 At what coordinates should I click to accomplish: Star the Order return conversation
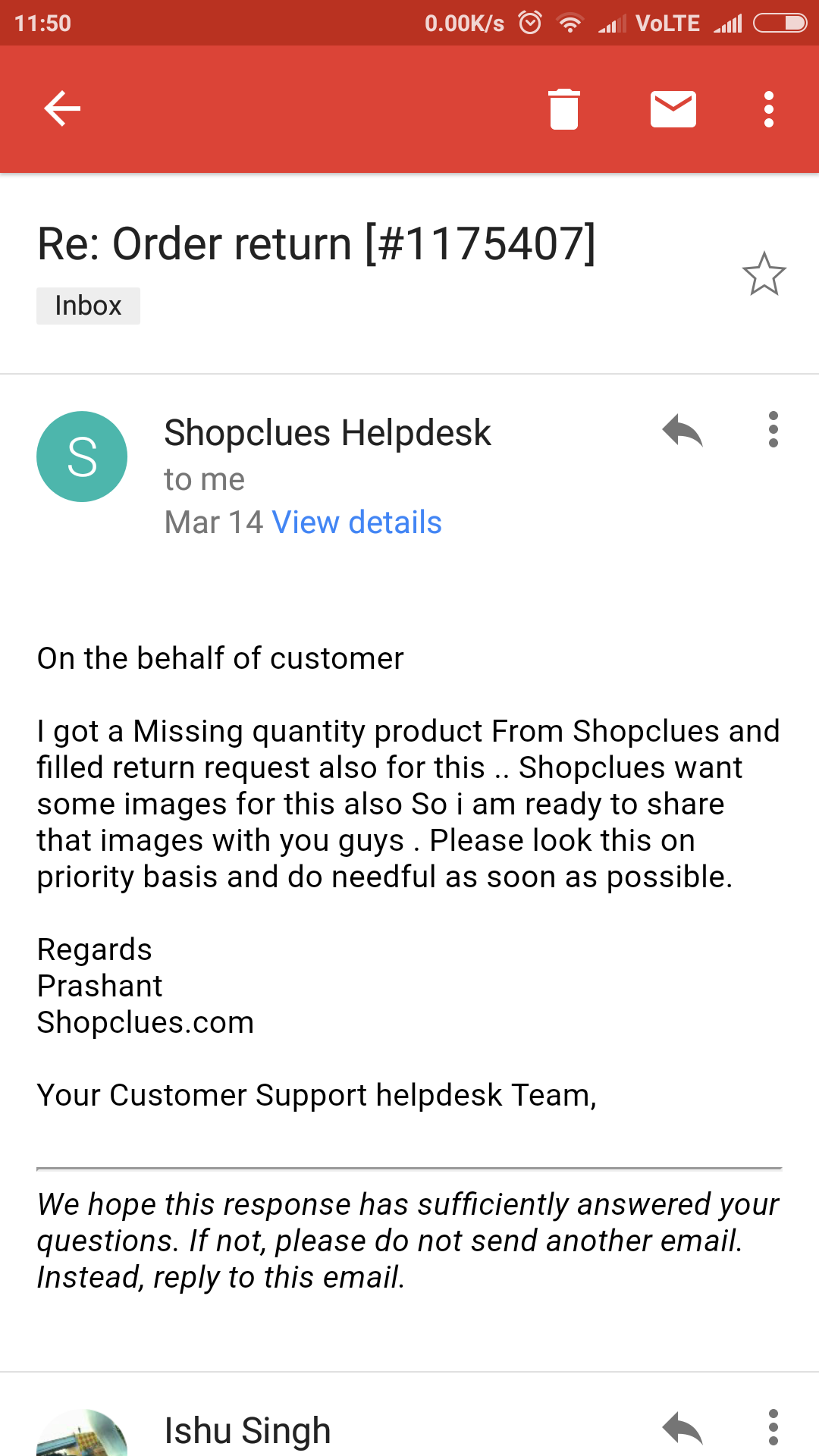tap(764, 274)
